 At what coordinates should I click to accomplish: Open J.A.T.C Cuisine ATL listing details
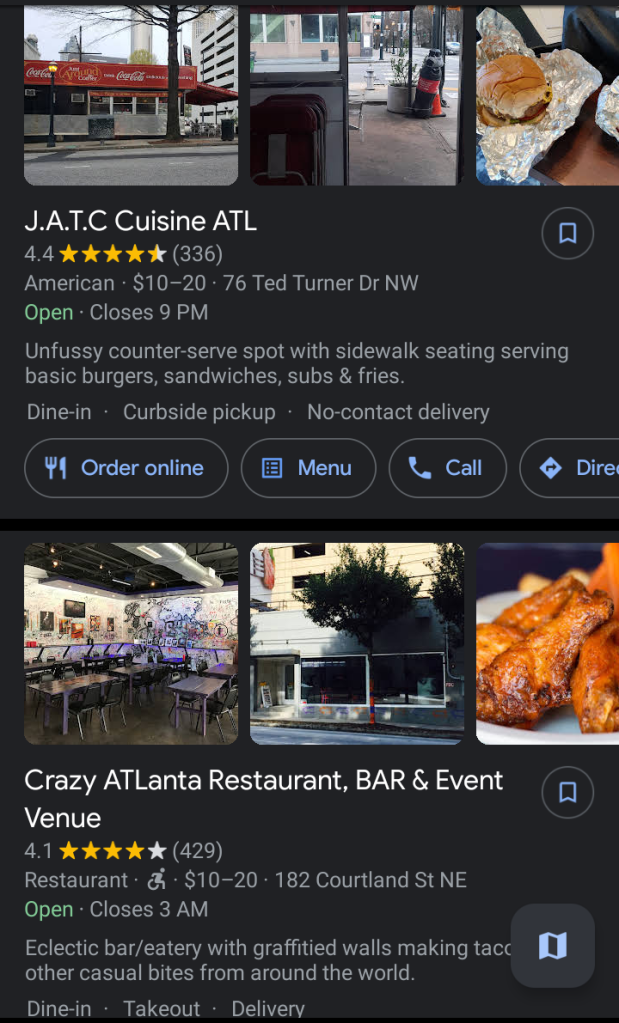pos(141,220)
